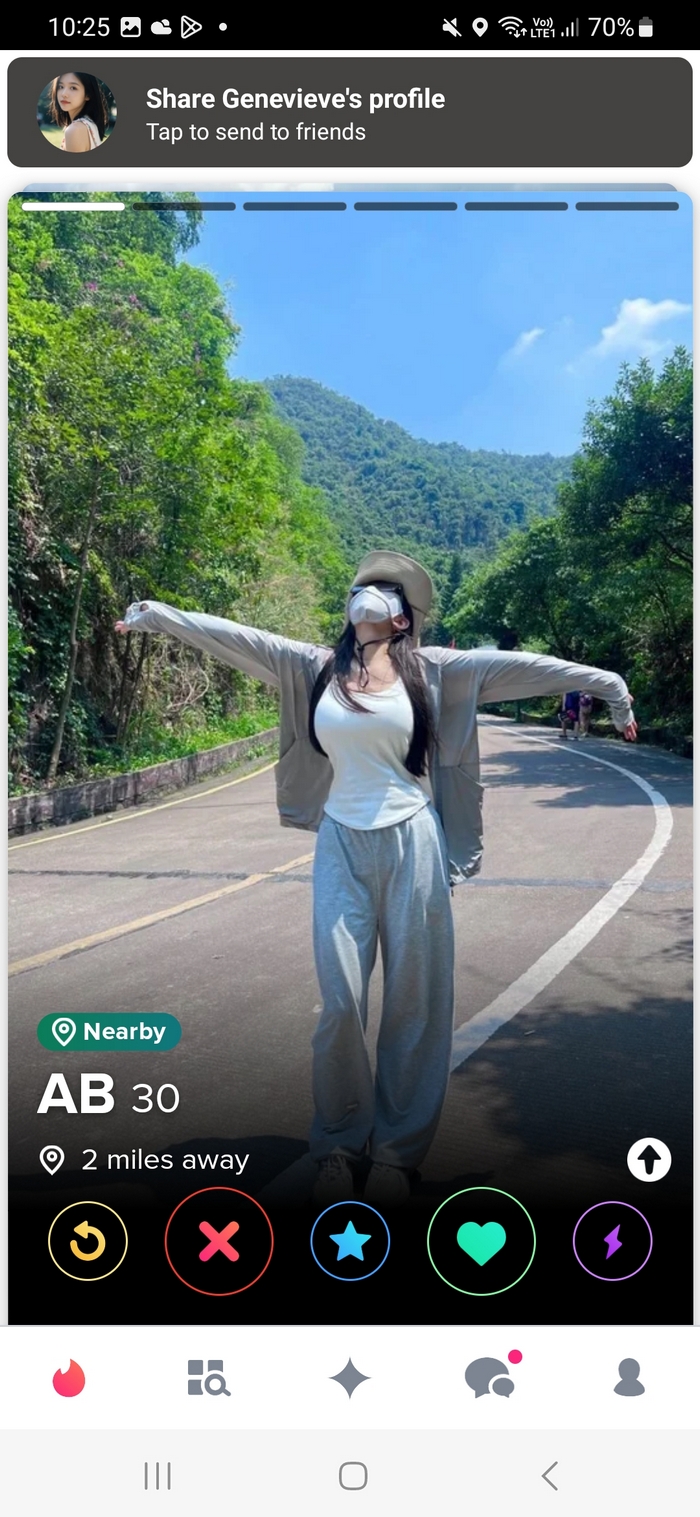This screenshot has width=700, height=1517.
Task: Open the messages tab
Action: click(490, 1378)
